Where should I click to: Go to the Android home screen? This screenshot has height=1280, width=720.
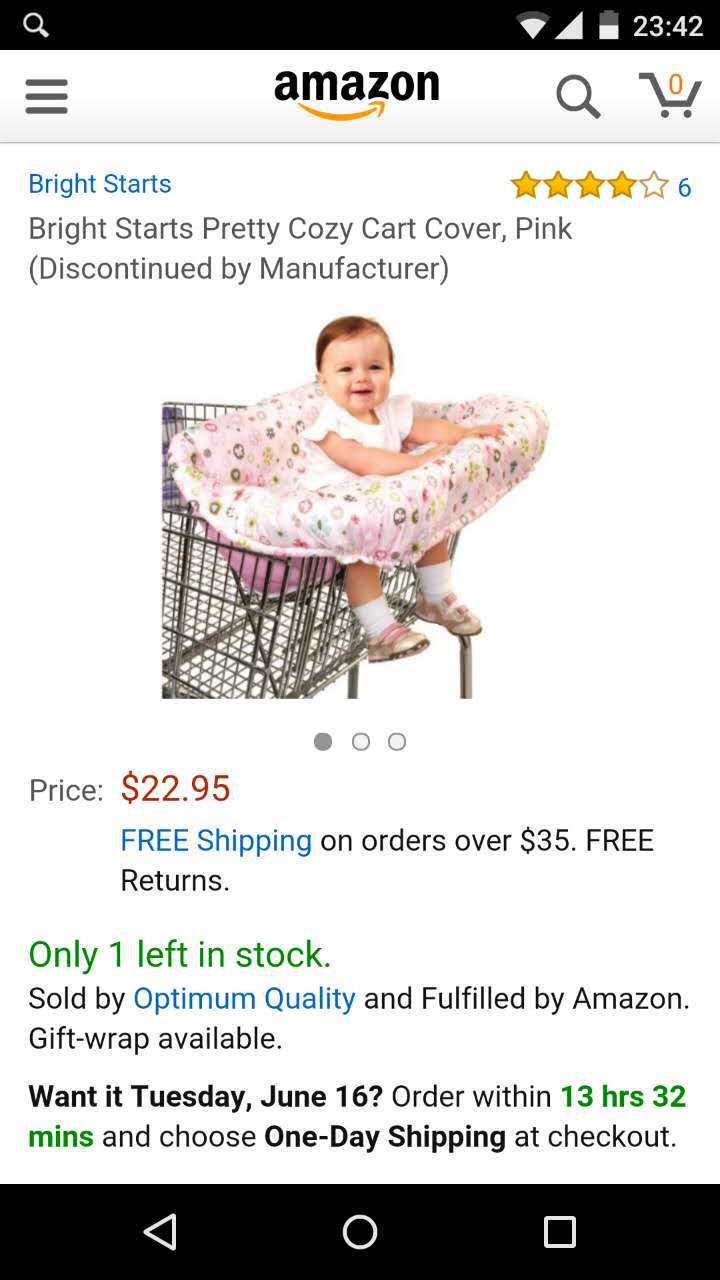click(x=360, y=1232)
